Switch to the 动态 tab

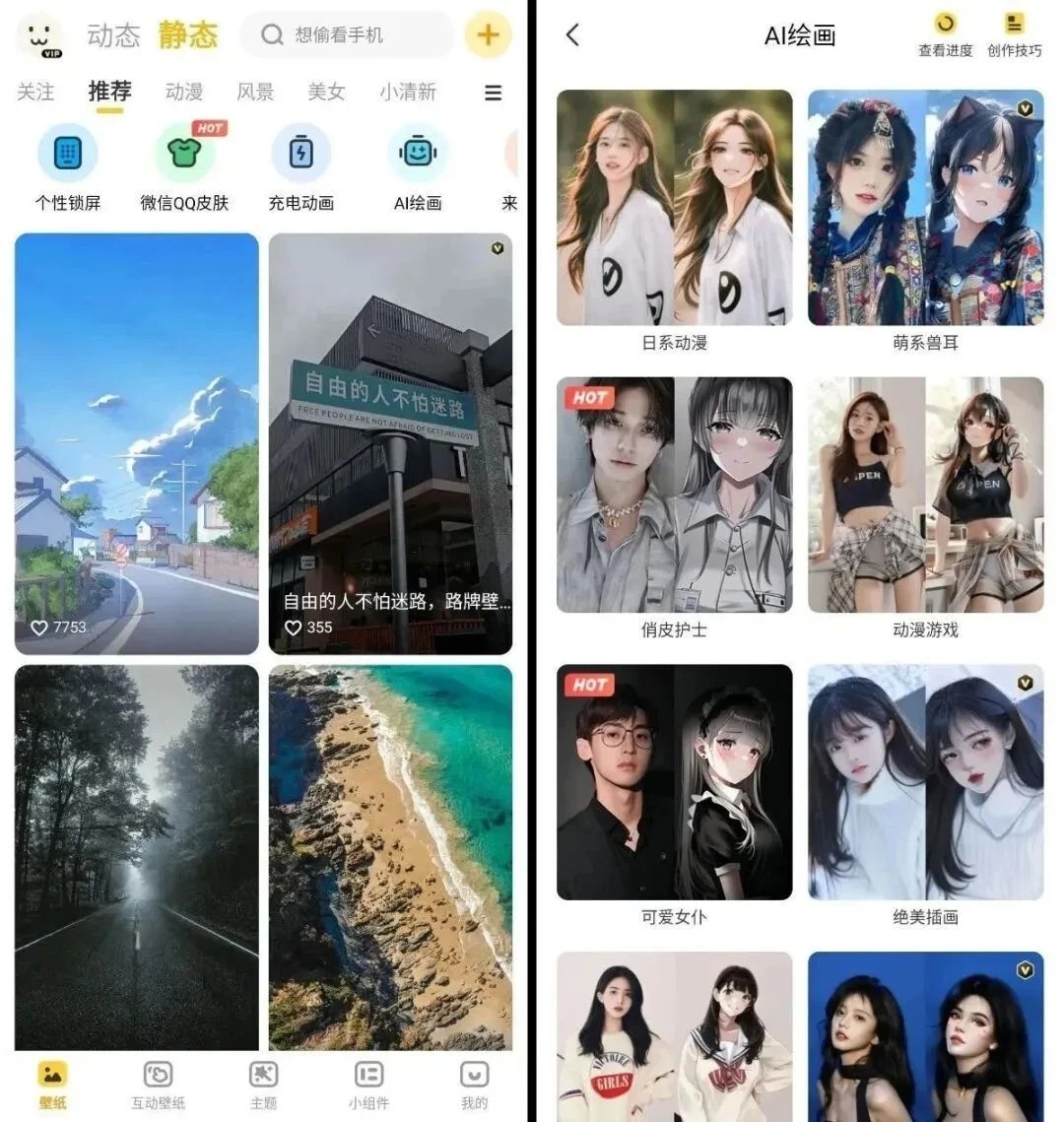(113, 35)
